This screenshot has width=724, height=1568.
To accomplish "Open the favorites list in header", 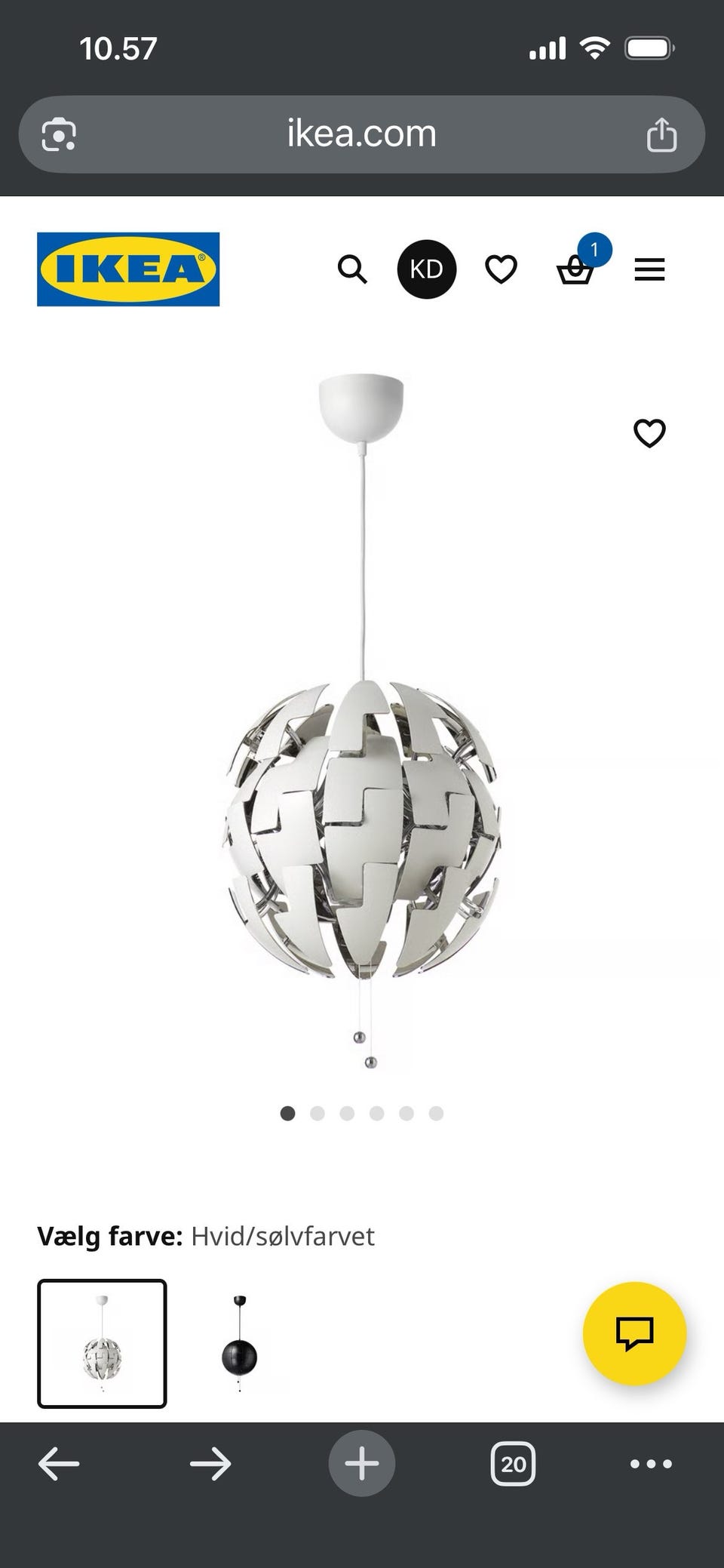I will pyautogui.click(x=501, y=269).
